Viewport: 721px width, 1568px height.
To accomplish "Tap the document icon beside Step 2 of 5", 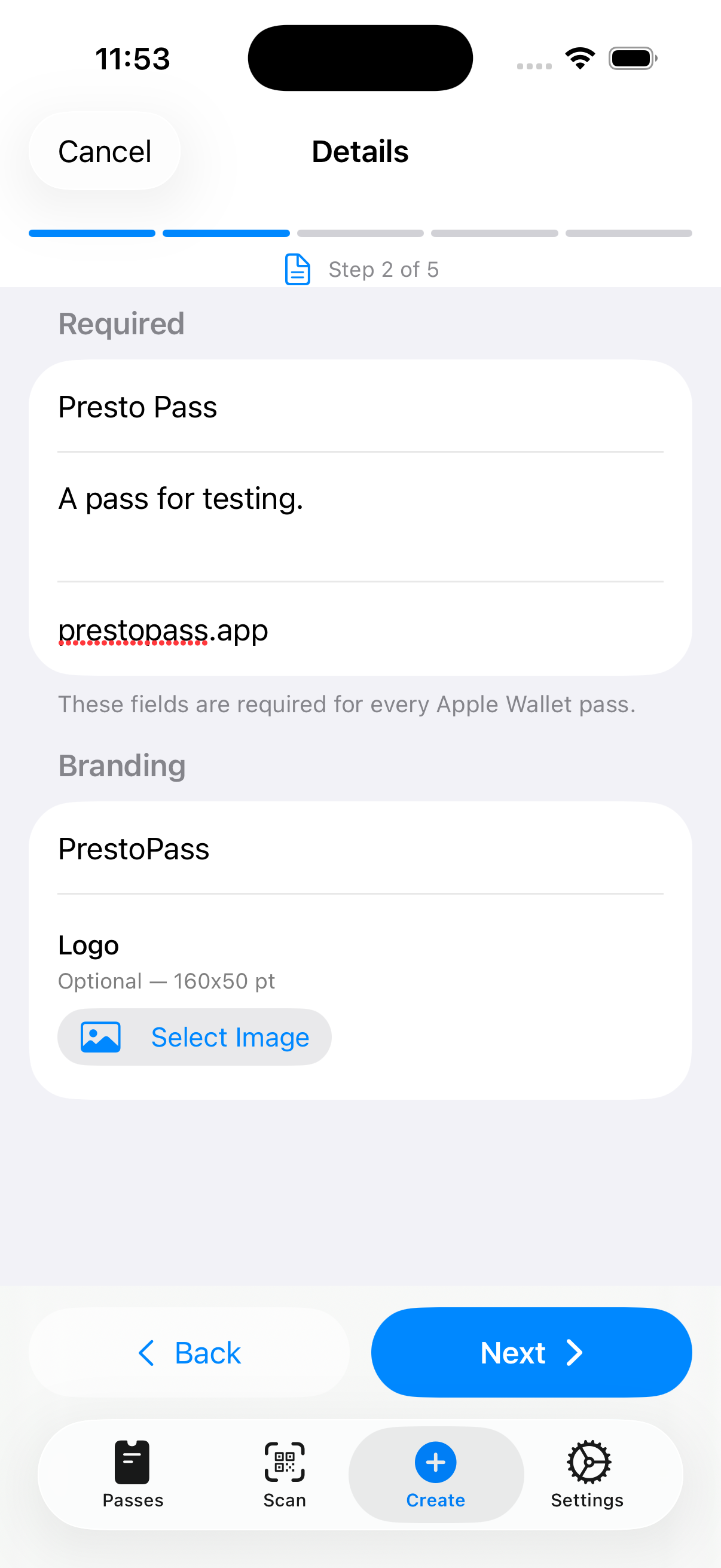I will [297, 270].
